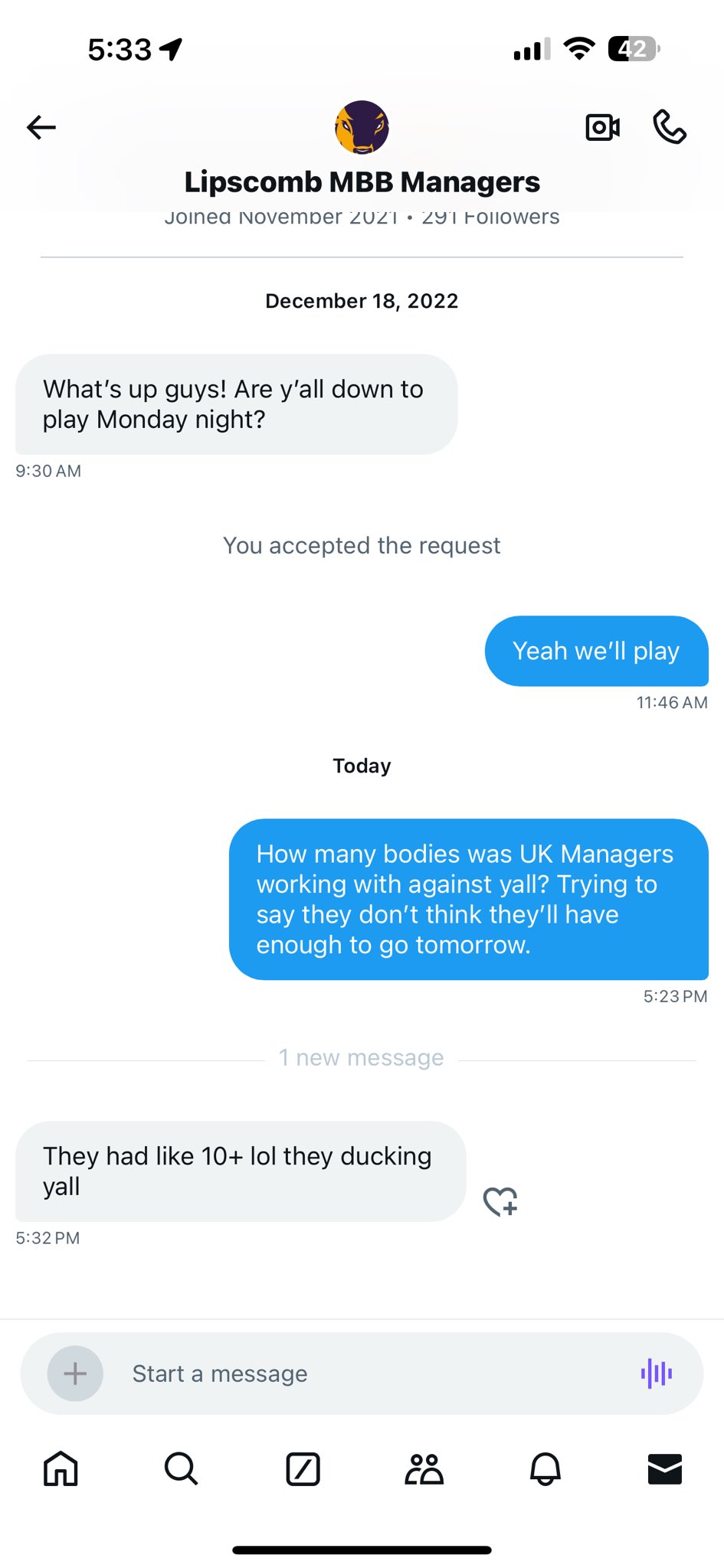Open the Messages envelope tab

[x=665, y=1469]
